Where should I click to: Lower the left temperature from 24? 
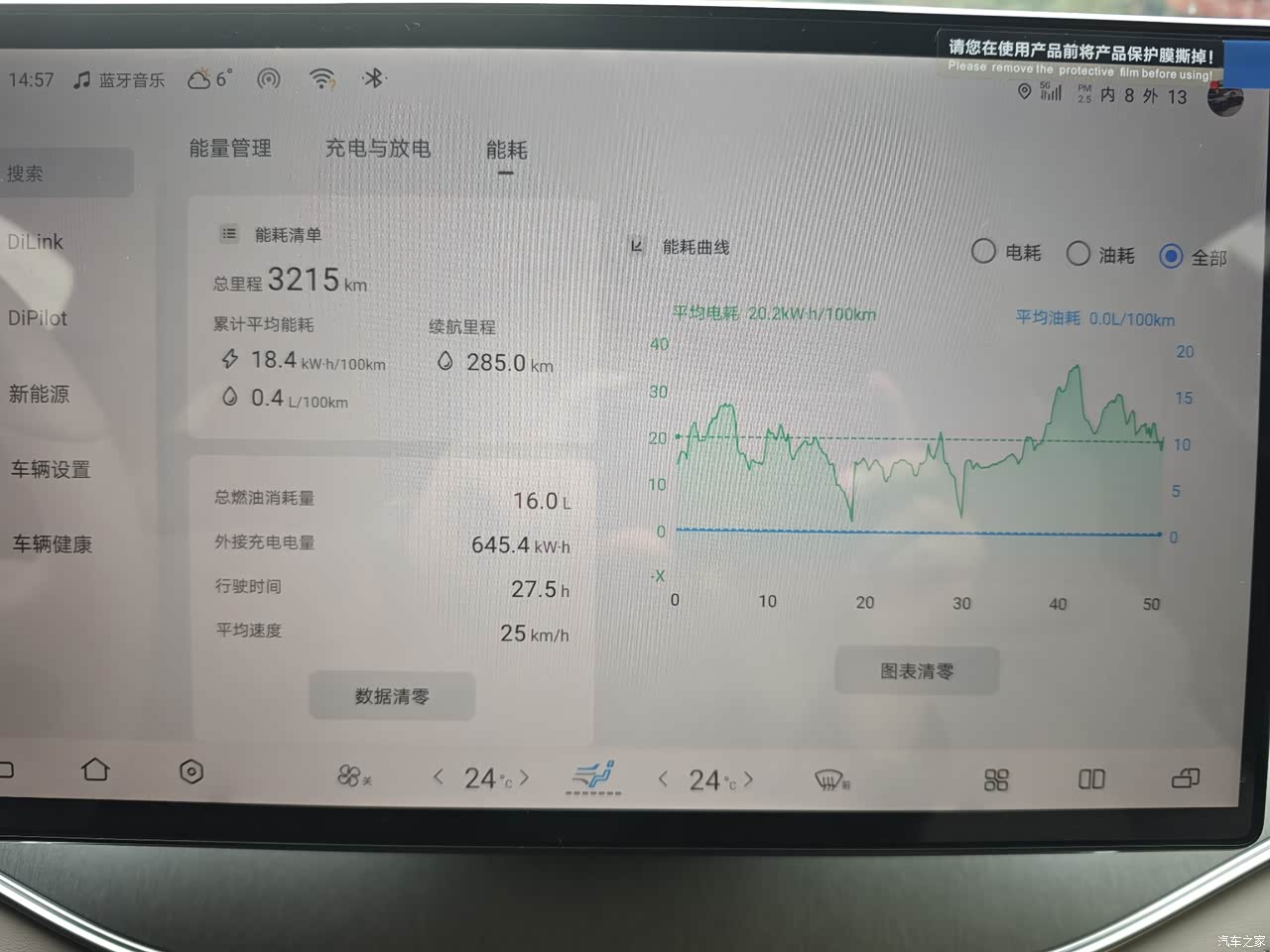(x=438, y=777)
